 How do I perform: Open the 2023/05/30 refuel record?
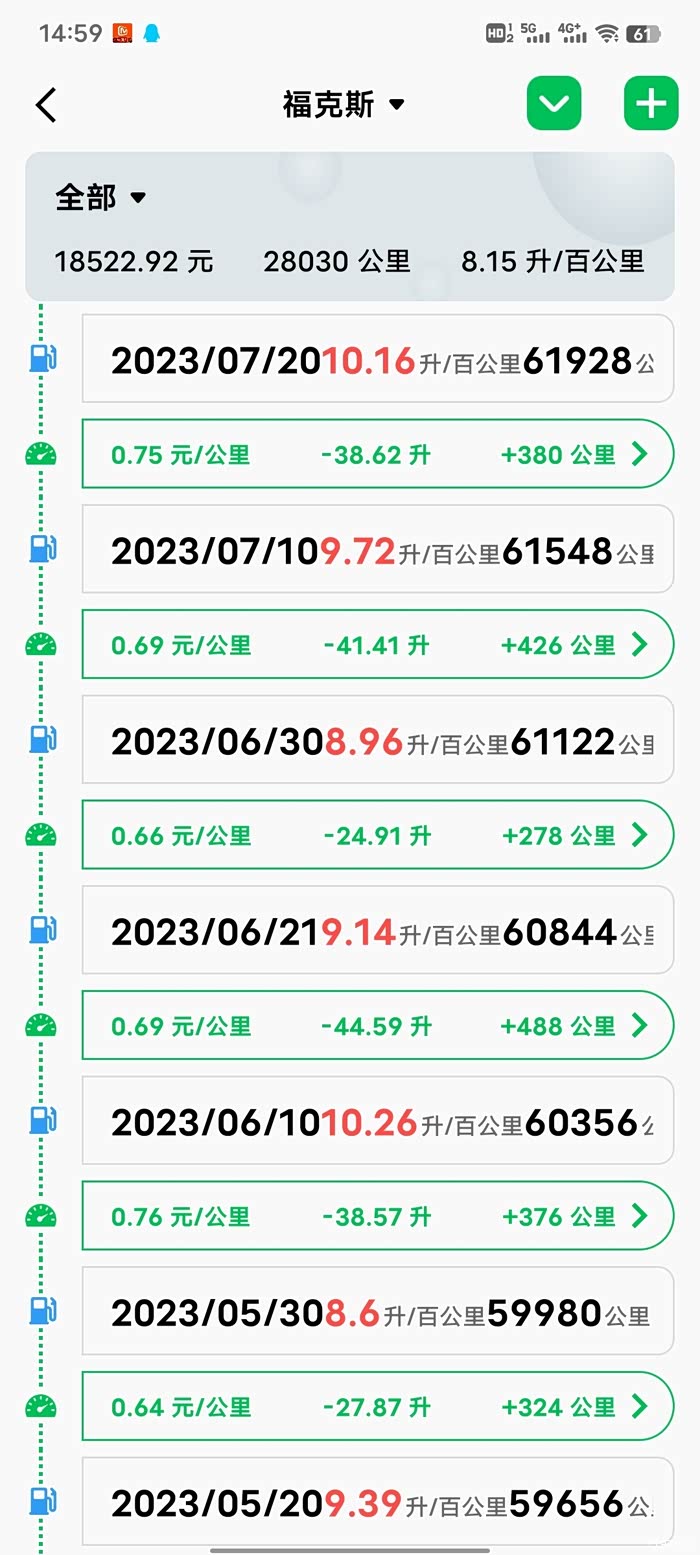pyautogui.click(x=377, y=1312)
